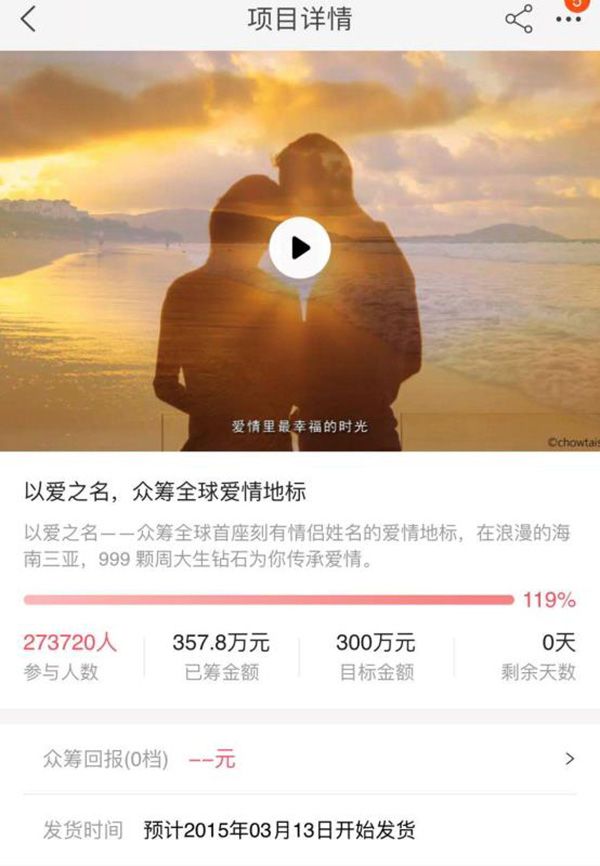600x866 pixels.
Task: Share this crowdfunding project
Action: (519, 20)
